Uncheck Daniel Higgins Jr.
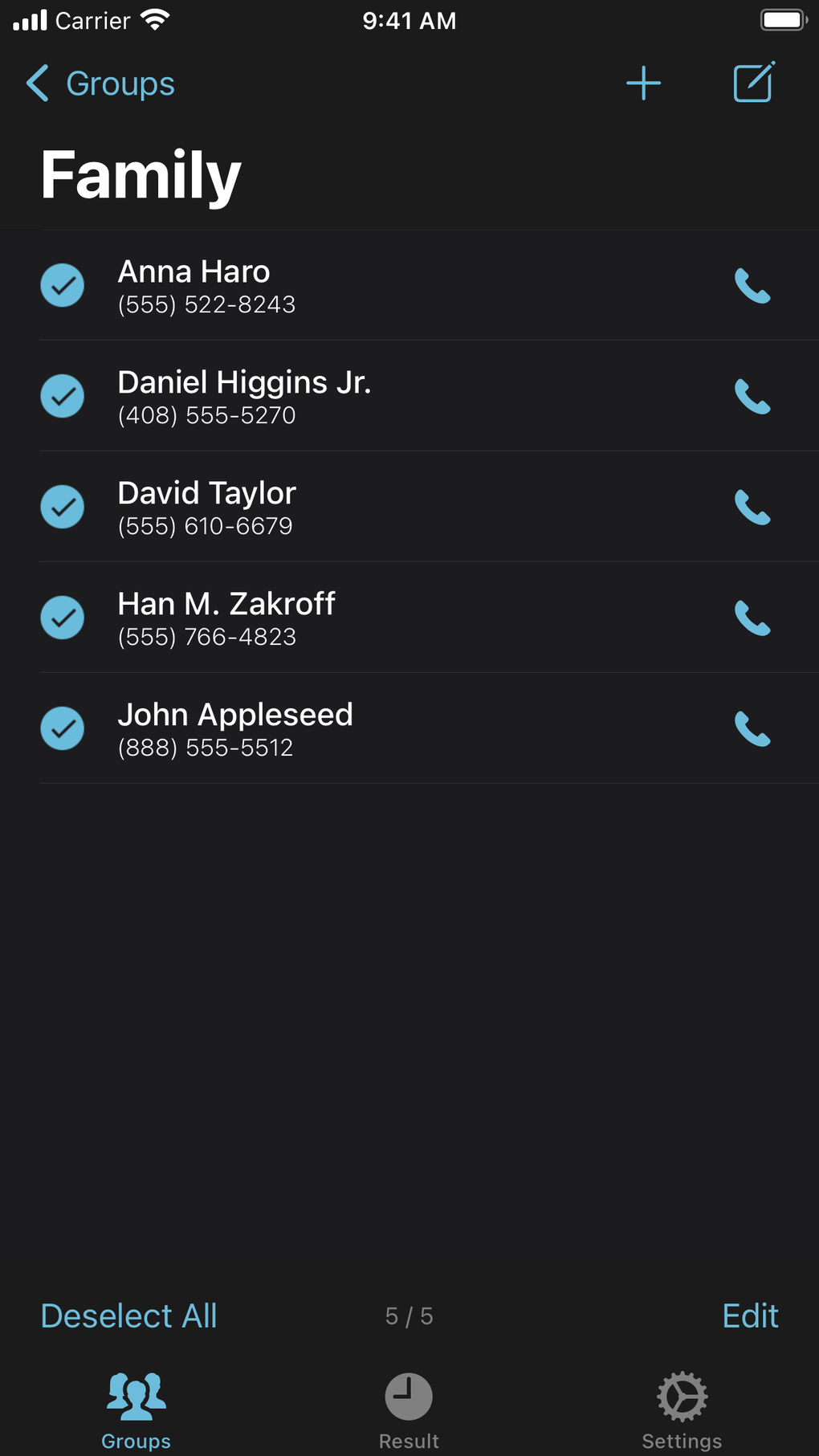 [63, 396]
